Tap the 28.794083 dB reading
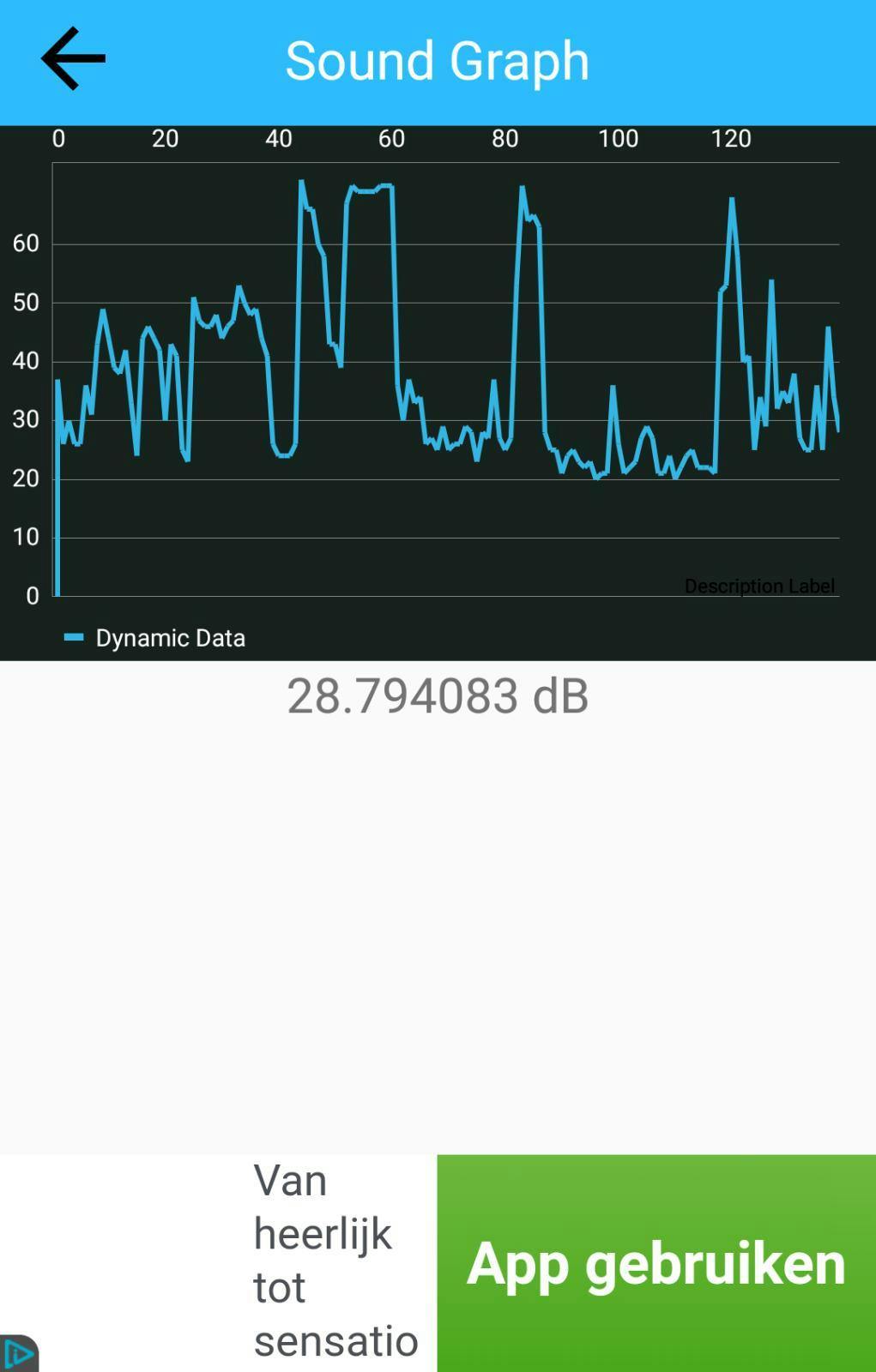 click(437, 698)
